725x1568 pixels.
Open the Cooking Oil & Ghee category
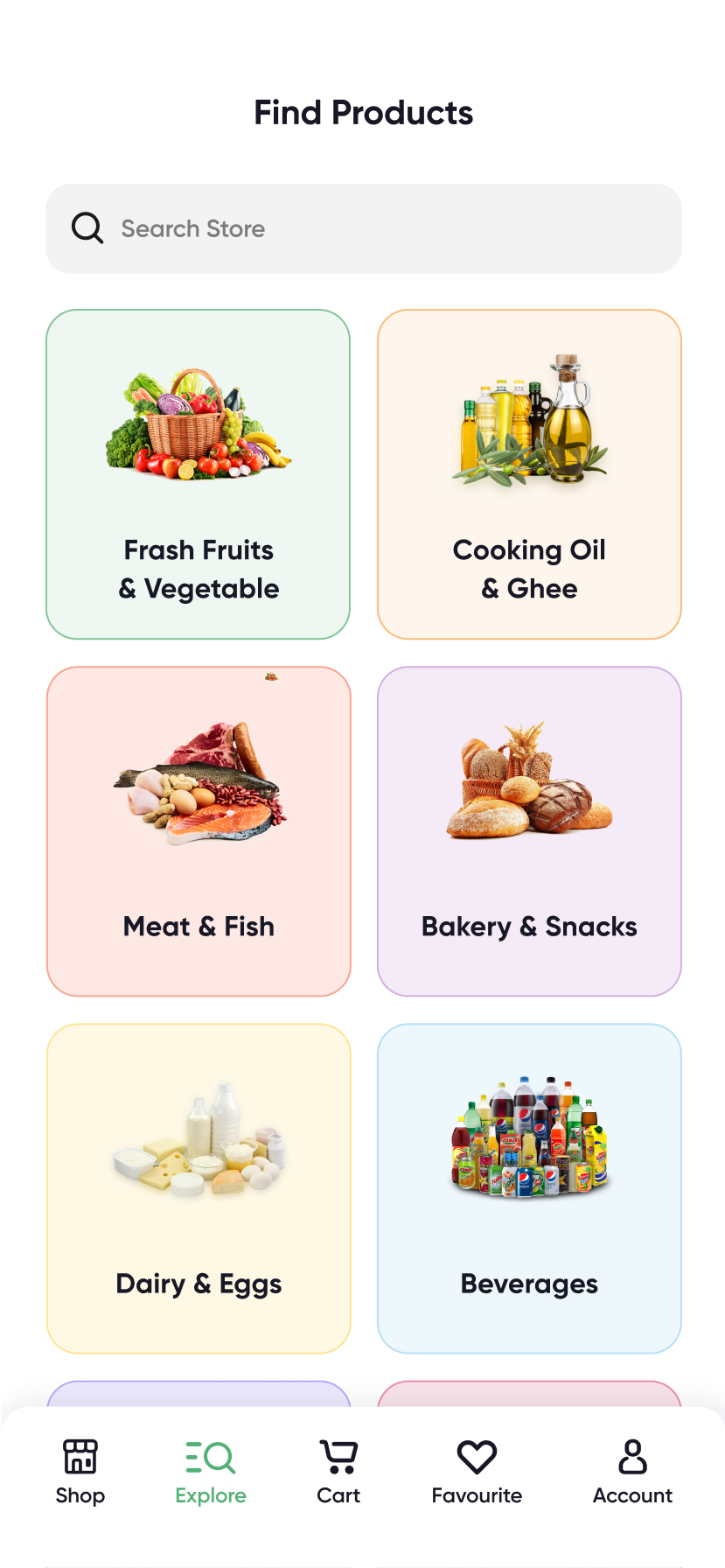[x=529, y=474]
